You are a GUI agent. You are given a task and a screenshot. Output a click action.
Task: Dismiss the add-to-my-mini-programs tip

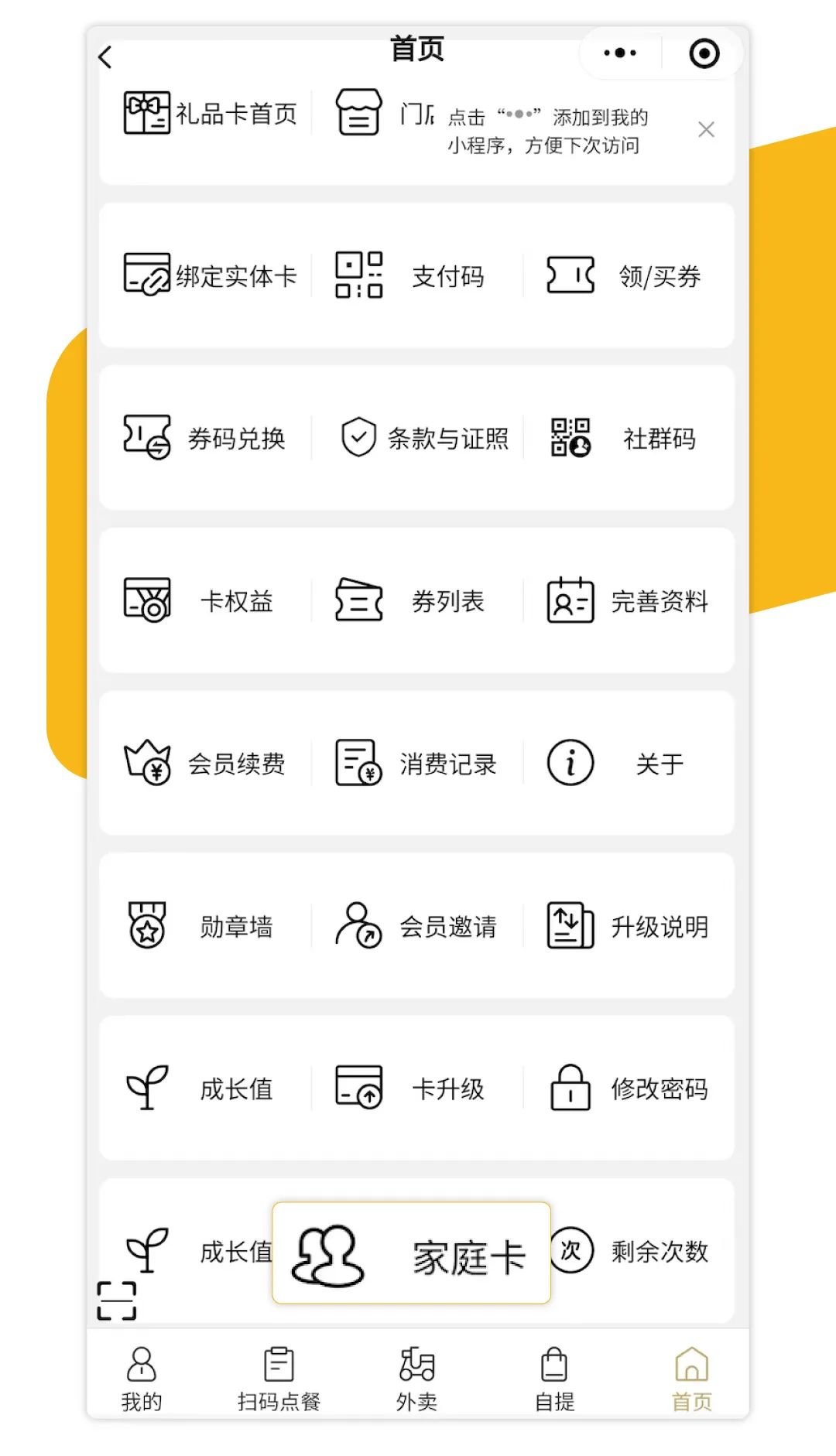pyautogui.click(x=706, y=129)
